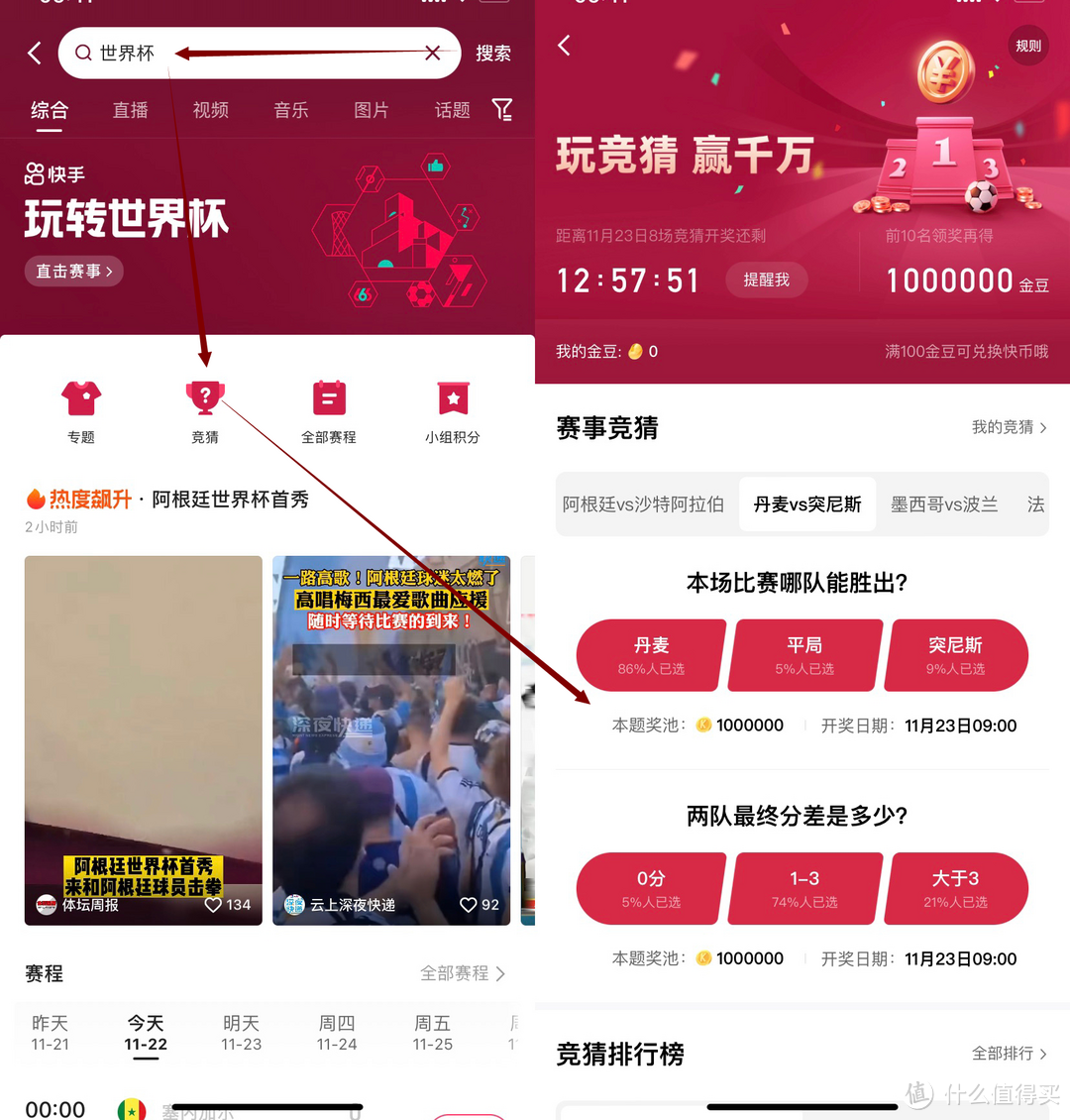This screenshot has height=1120, width=1070.
Task: Go back from the 世界杯 search page
Action: point(35,54)
